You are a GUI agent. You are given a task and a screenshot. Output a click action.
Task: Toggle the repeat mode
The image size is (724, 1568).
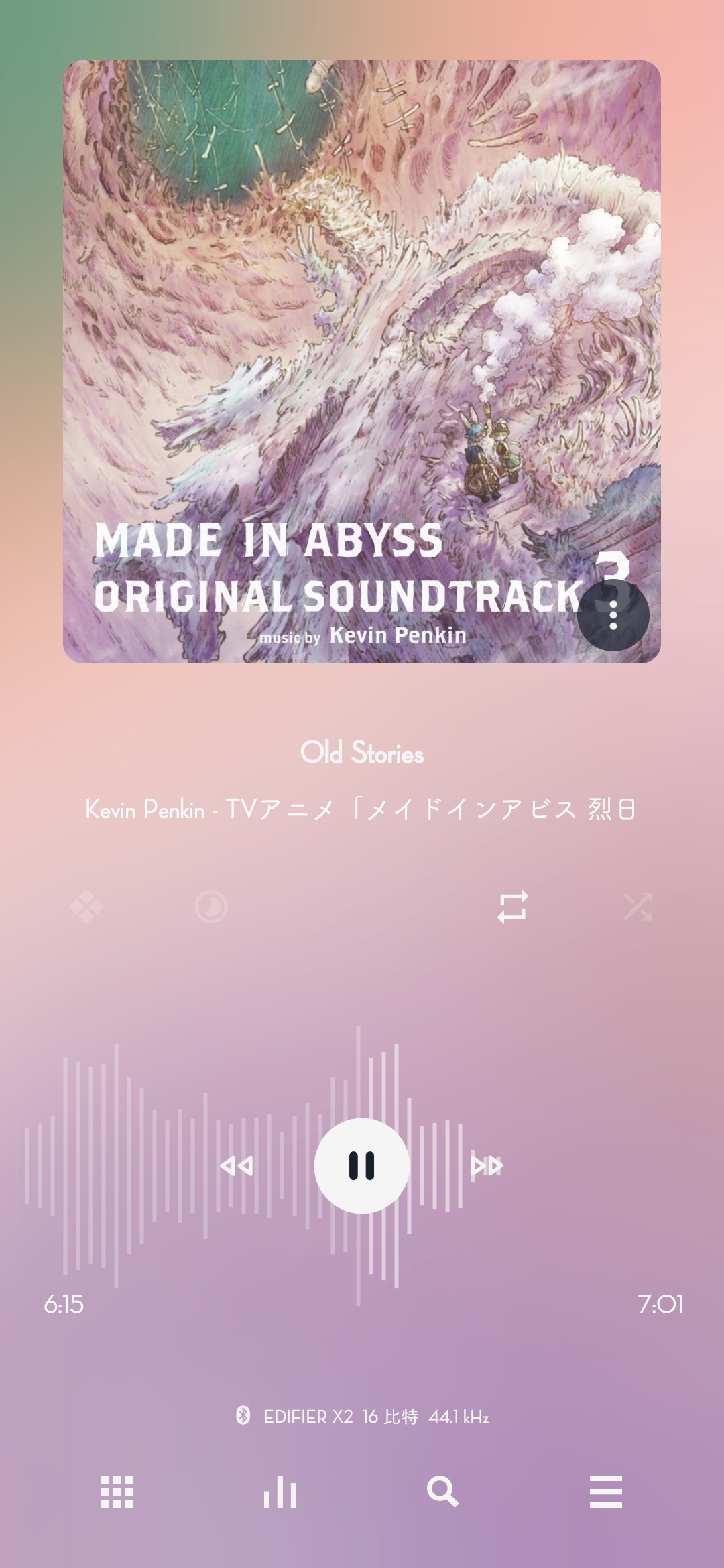pos(513,907)
